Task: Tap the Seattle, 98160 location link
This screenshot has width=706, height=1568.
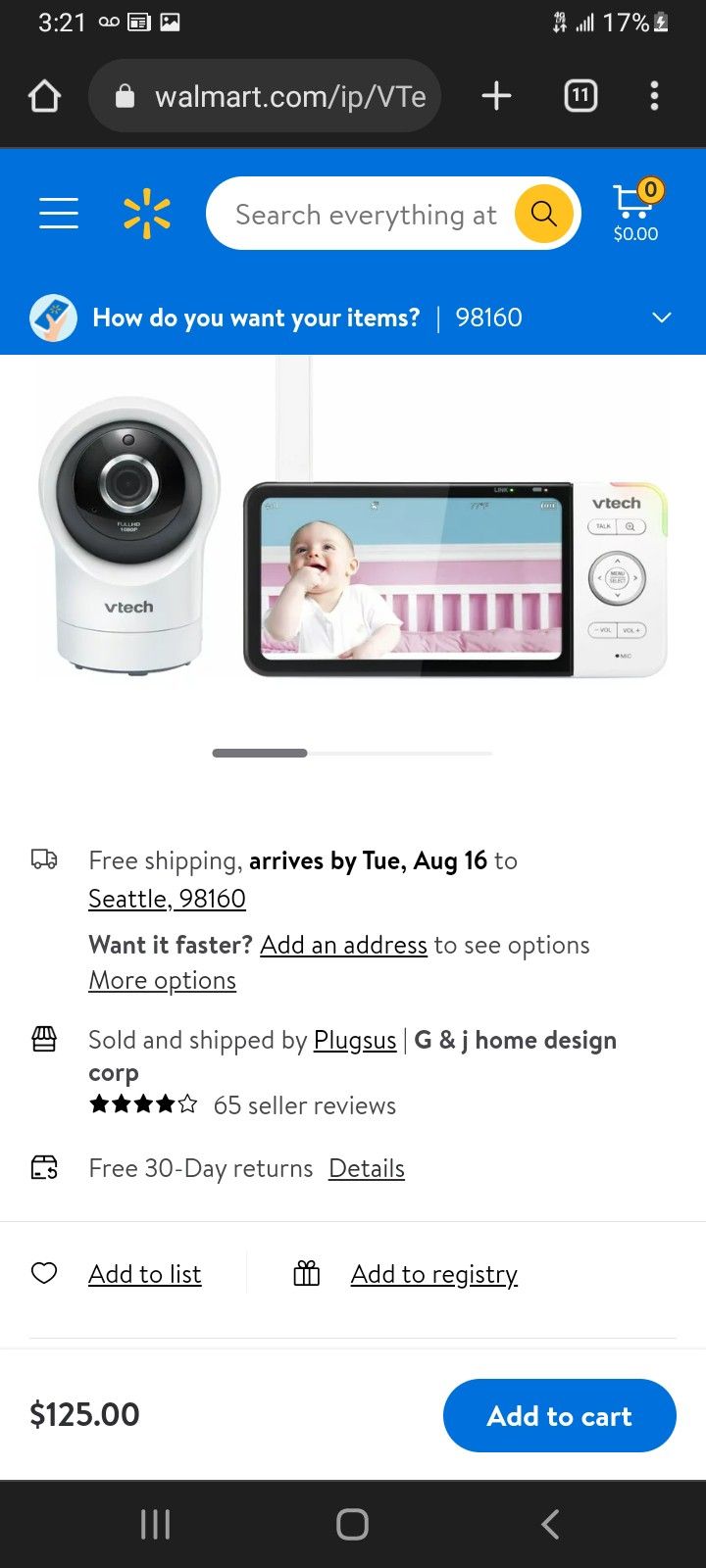Action: pos(167,899)
